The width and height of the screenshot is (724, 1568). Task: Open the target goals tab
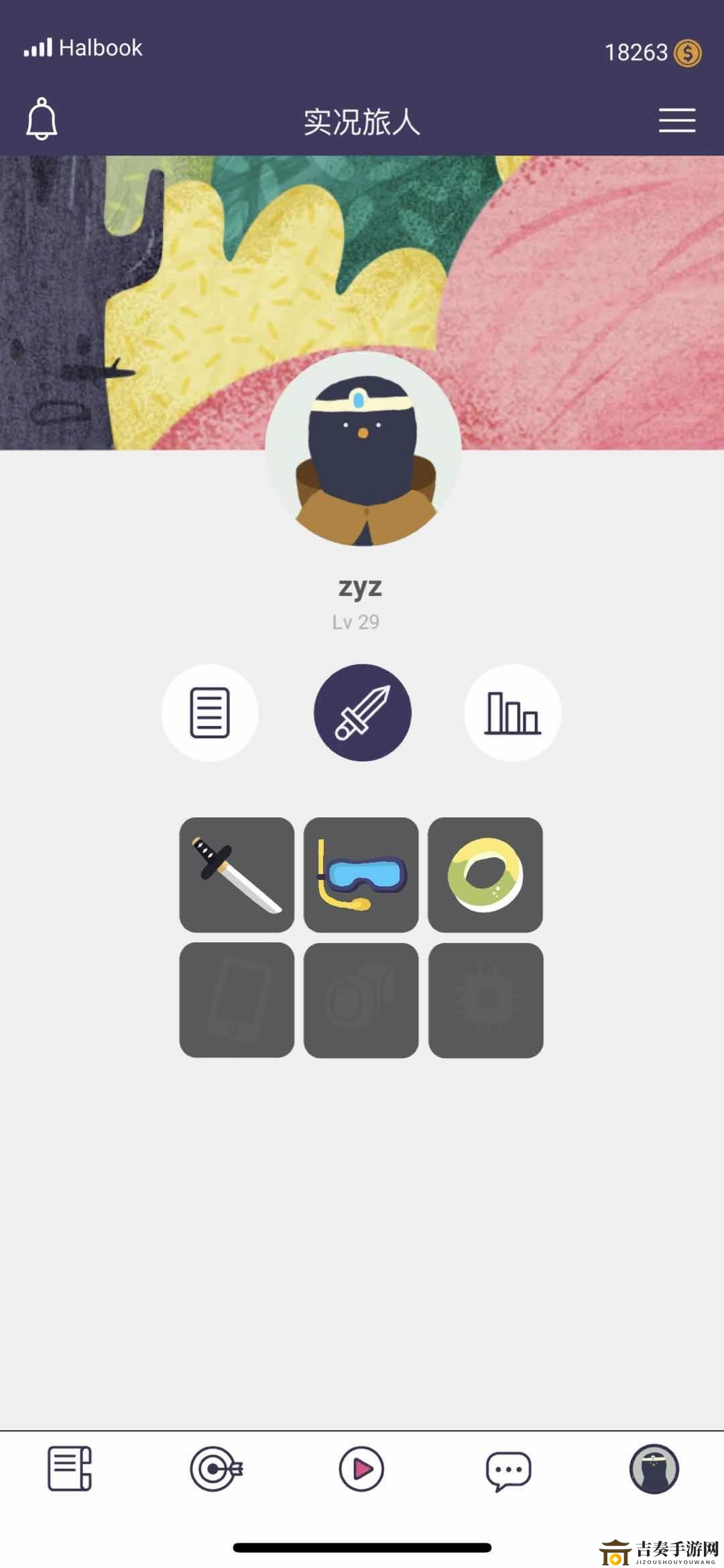pyautogui.click(x=216, y=1468)
